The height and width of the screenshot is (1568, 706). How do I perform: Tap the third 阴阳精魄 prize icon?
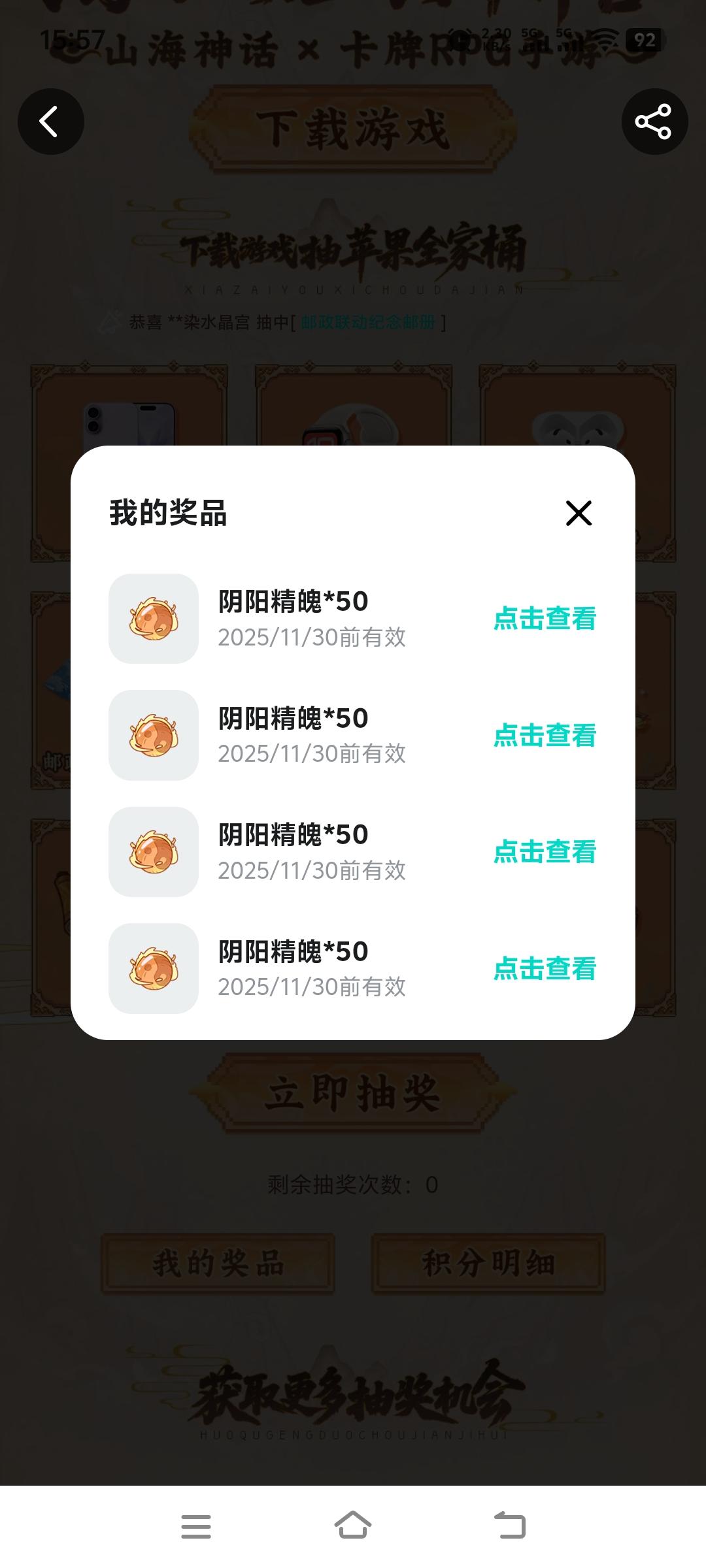[x=154, y=852]
